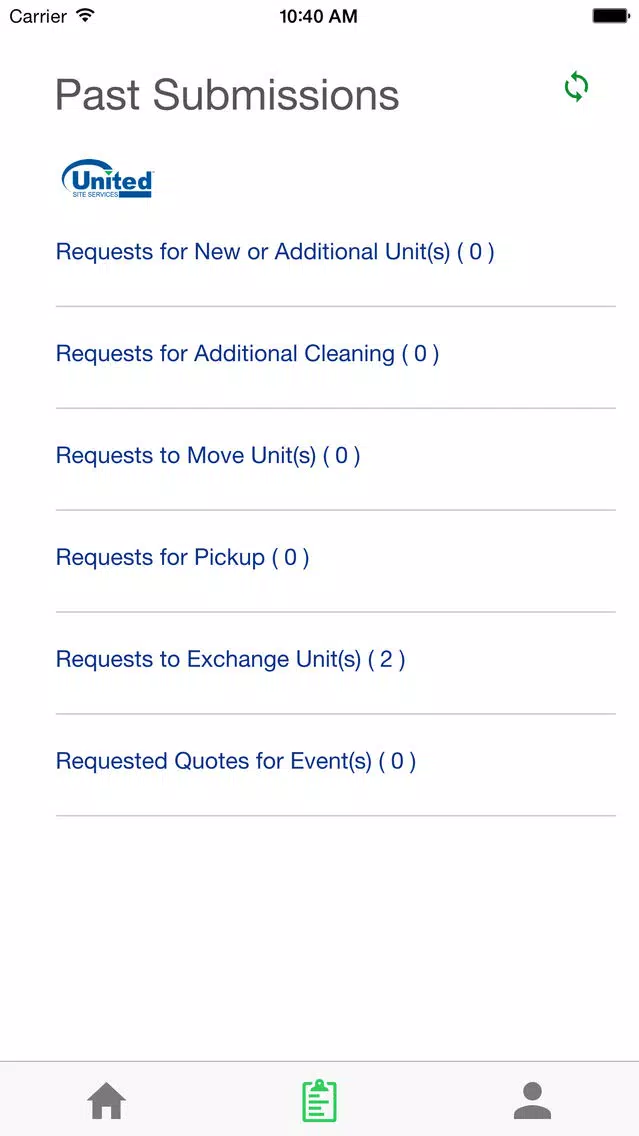
Task: Go to the home tab
Action: [107, 1100]
